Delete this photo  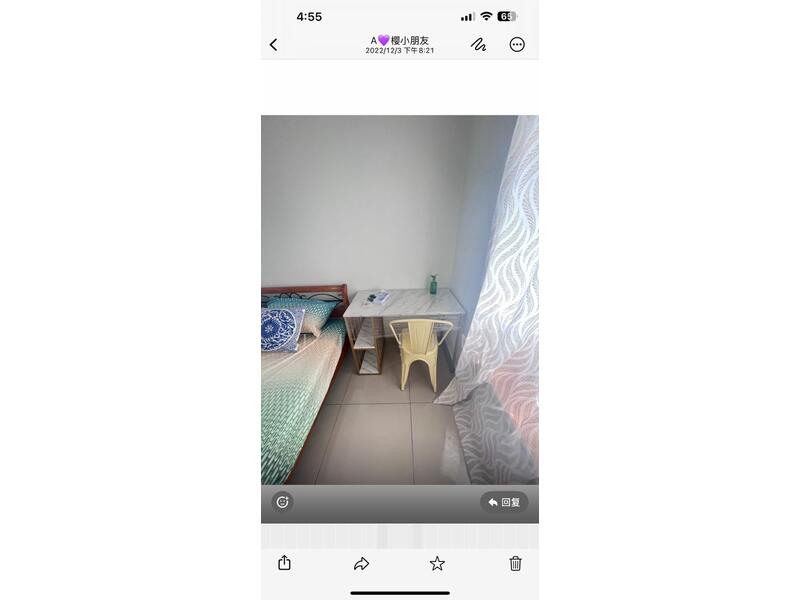pos(515,564)
